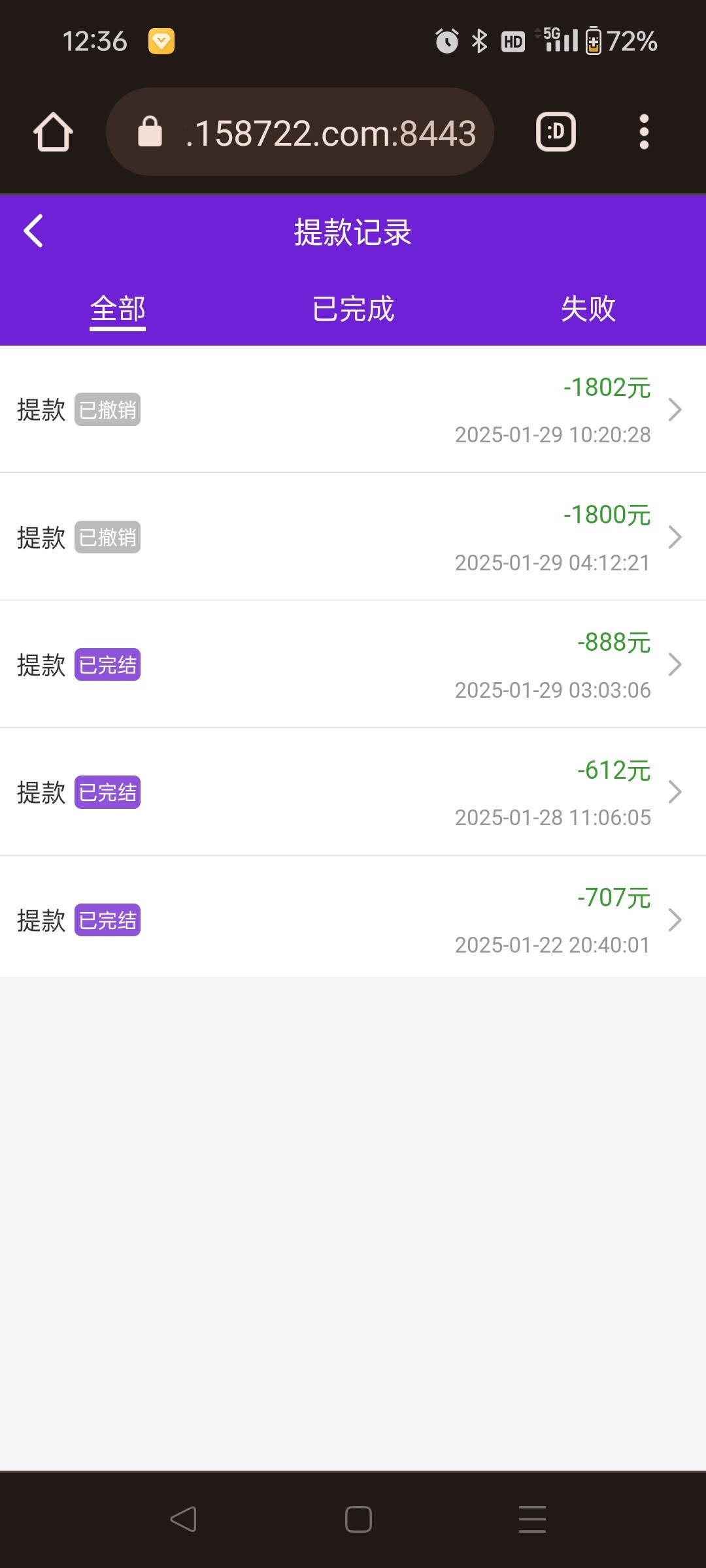Viewport: 706px width, 1568px height.
Task: View the -612元 withdrawal record
Action: 353,792
